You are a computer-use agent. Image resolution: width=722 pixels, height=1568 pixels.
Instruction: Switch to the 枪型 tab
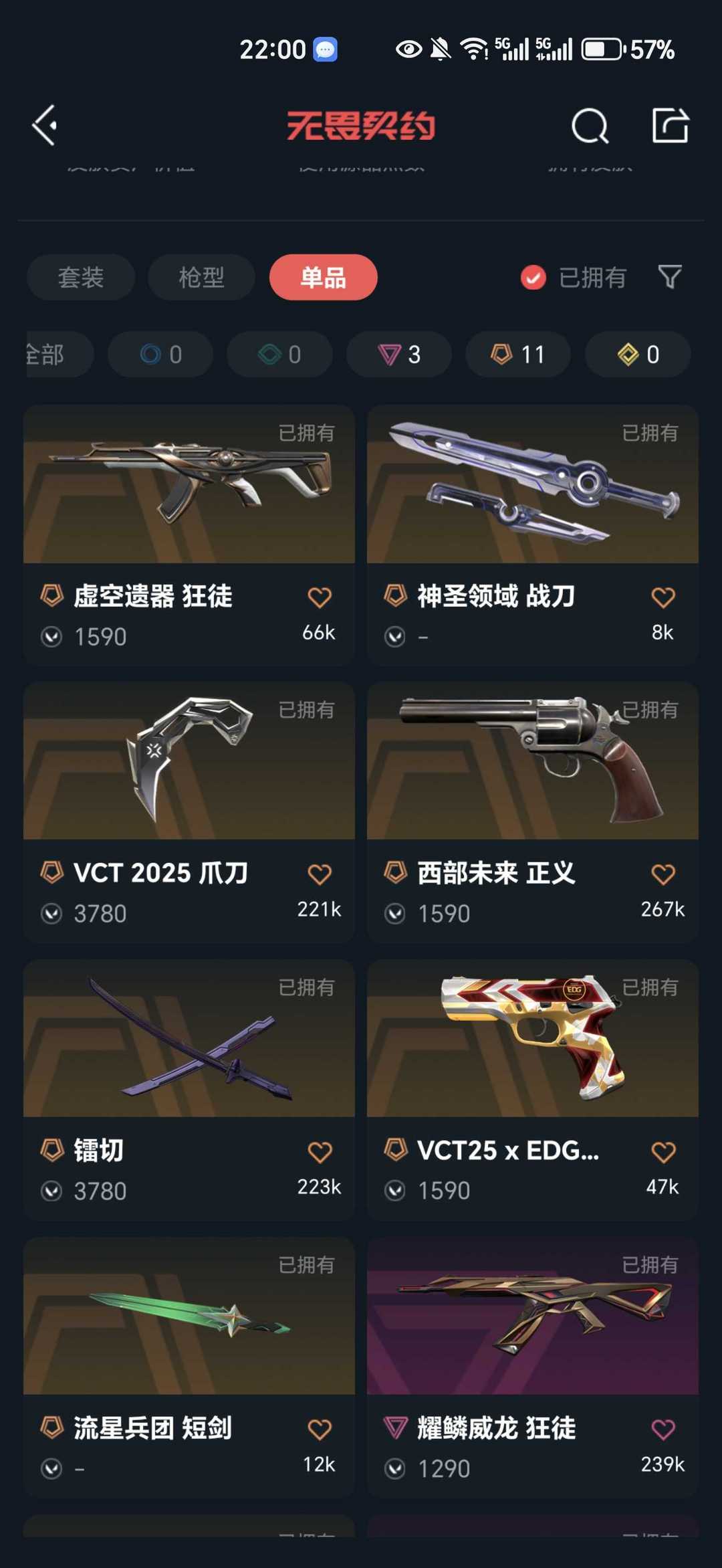(x=201, y=277)
